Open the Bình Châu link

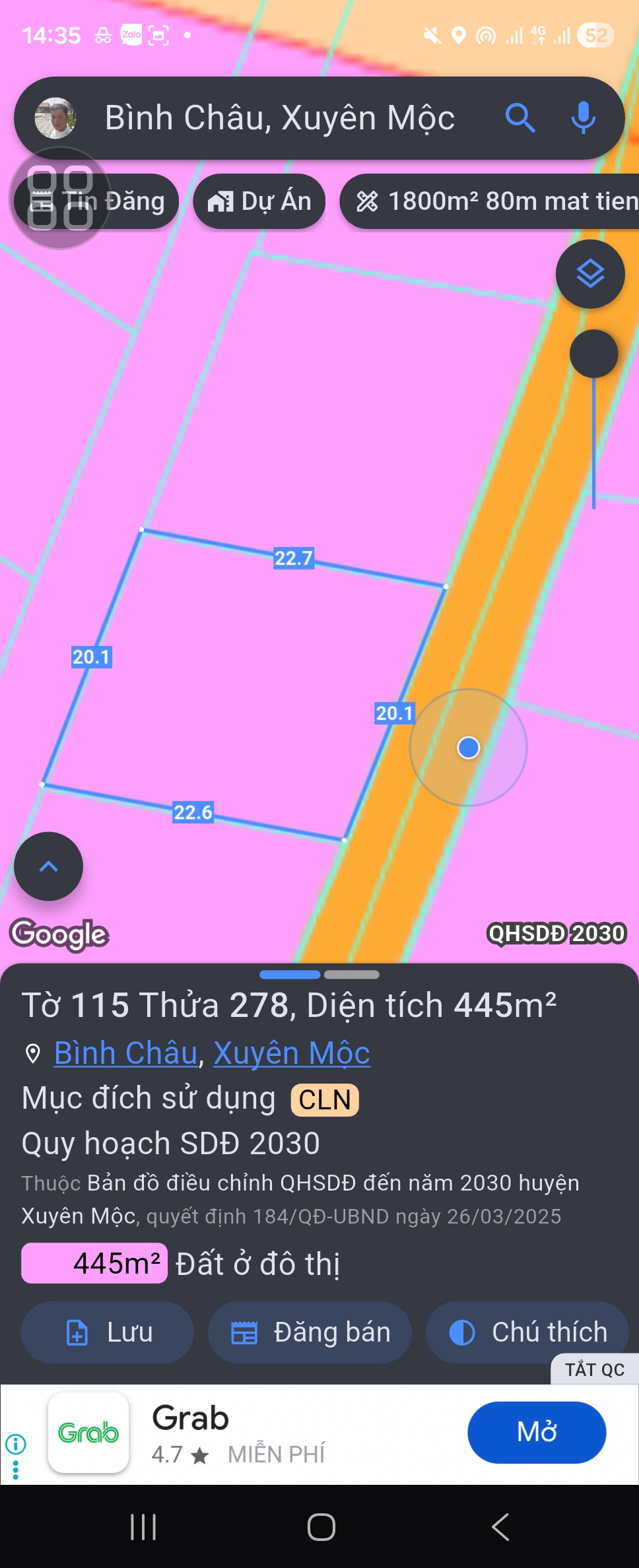point(126,1053)
